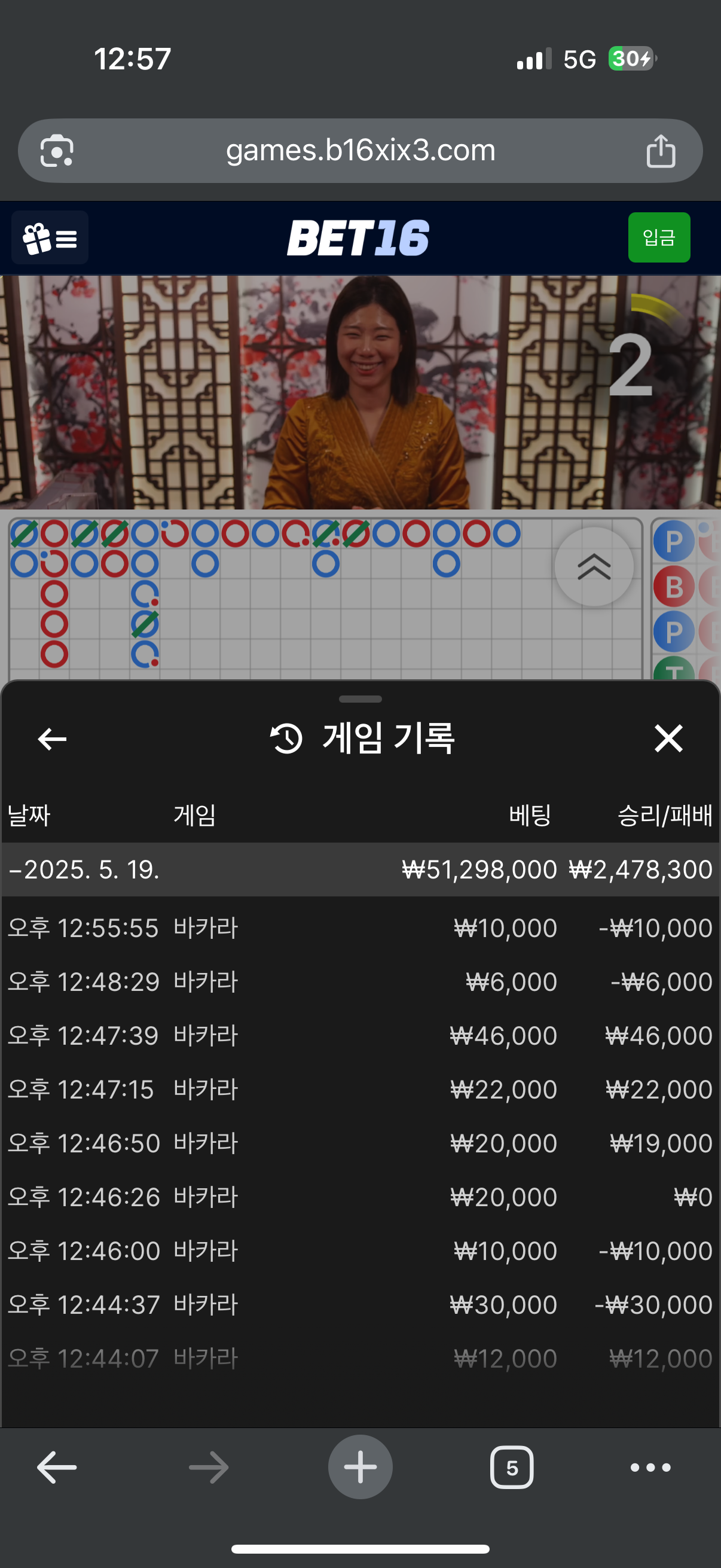Screen dimensions: 721x1568
Task: Open the page share icon
Action: [660, 151]
